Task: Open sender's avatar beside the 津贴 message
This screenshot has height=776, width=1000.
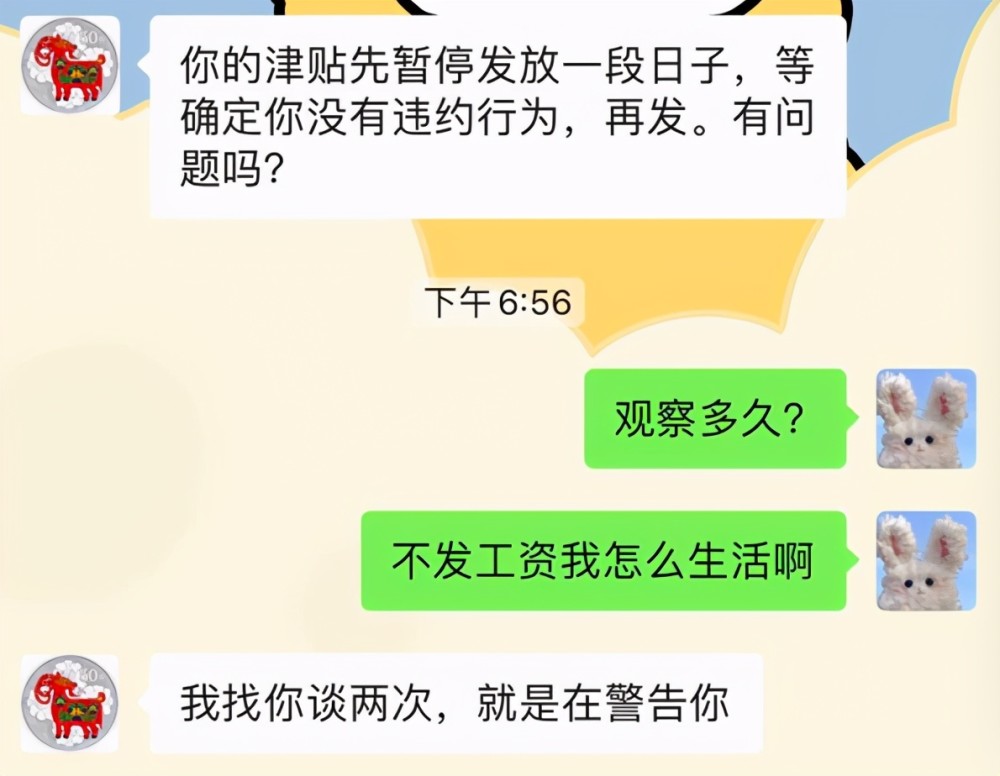Action: pyautogui.click(x=70, y=66)
